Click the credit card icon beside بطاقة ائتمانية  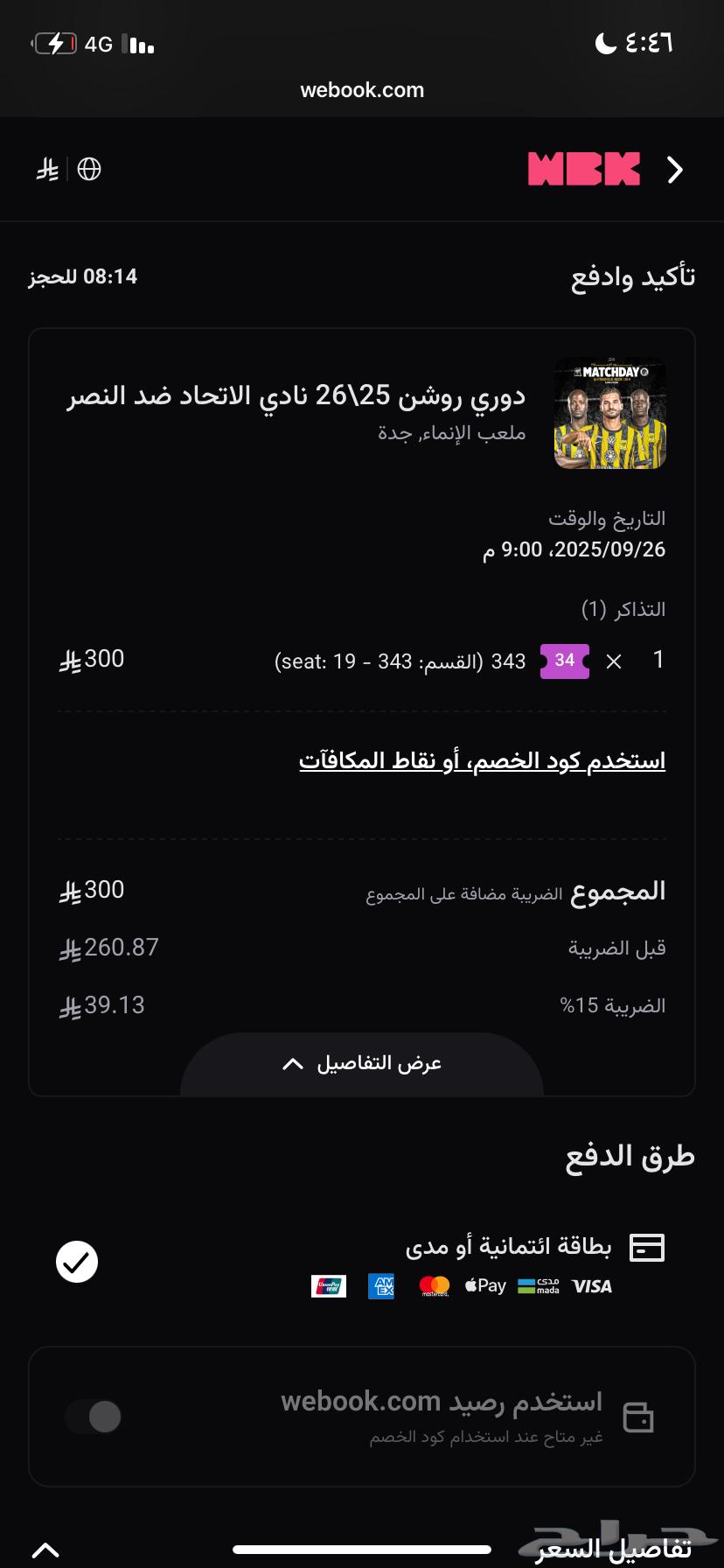(648, 1246)
